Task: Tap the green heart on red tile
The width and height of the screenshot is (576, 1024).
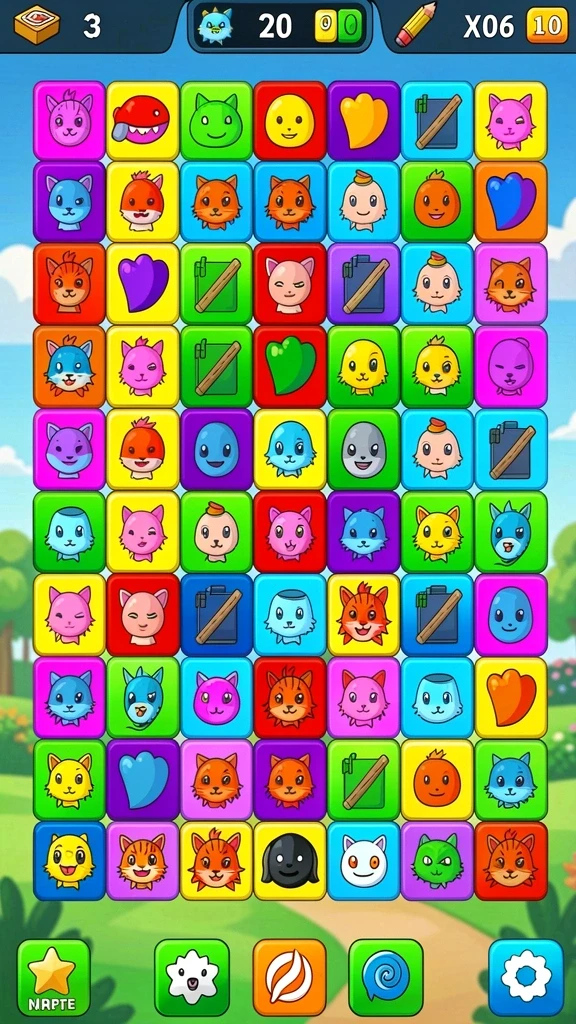Action: click(x=289, y=366)
